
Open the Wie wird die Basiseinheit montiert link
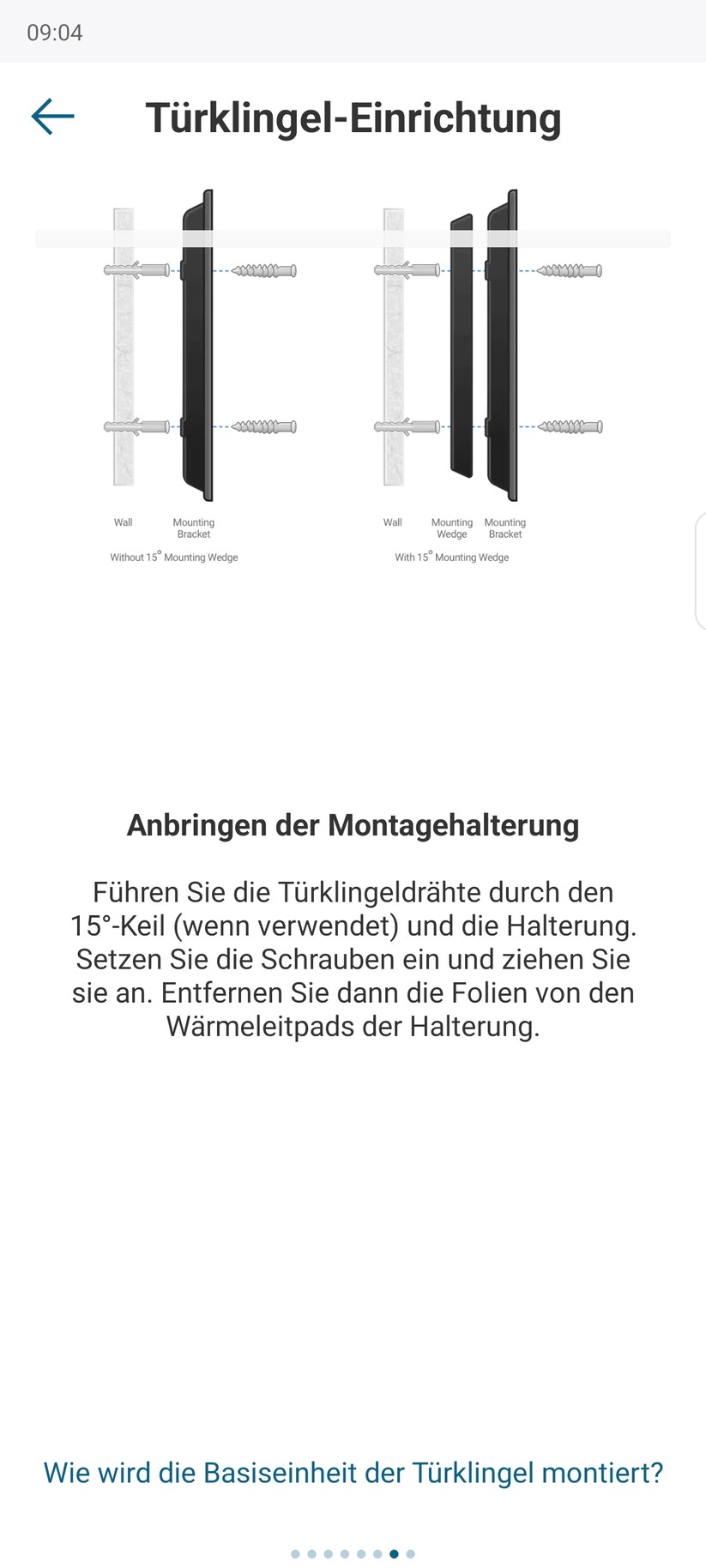pos(353,1472)
